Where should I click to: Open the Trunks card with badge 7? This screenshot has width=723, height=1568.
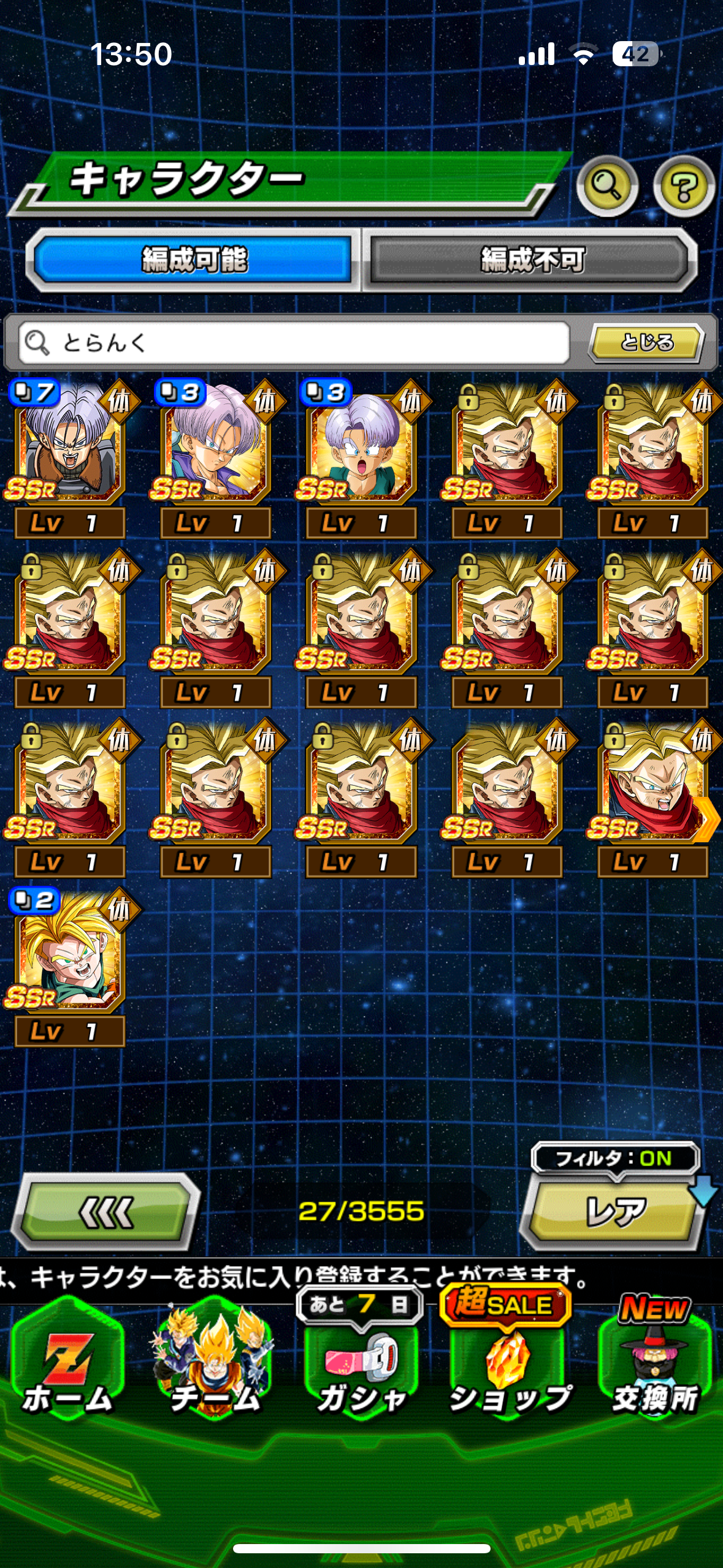pos(70,459)
